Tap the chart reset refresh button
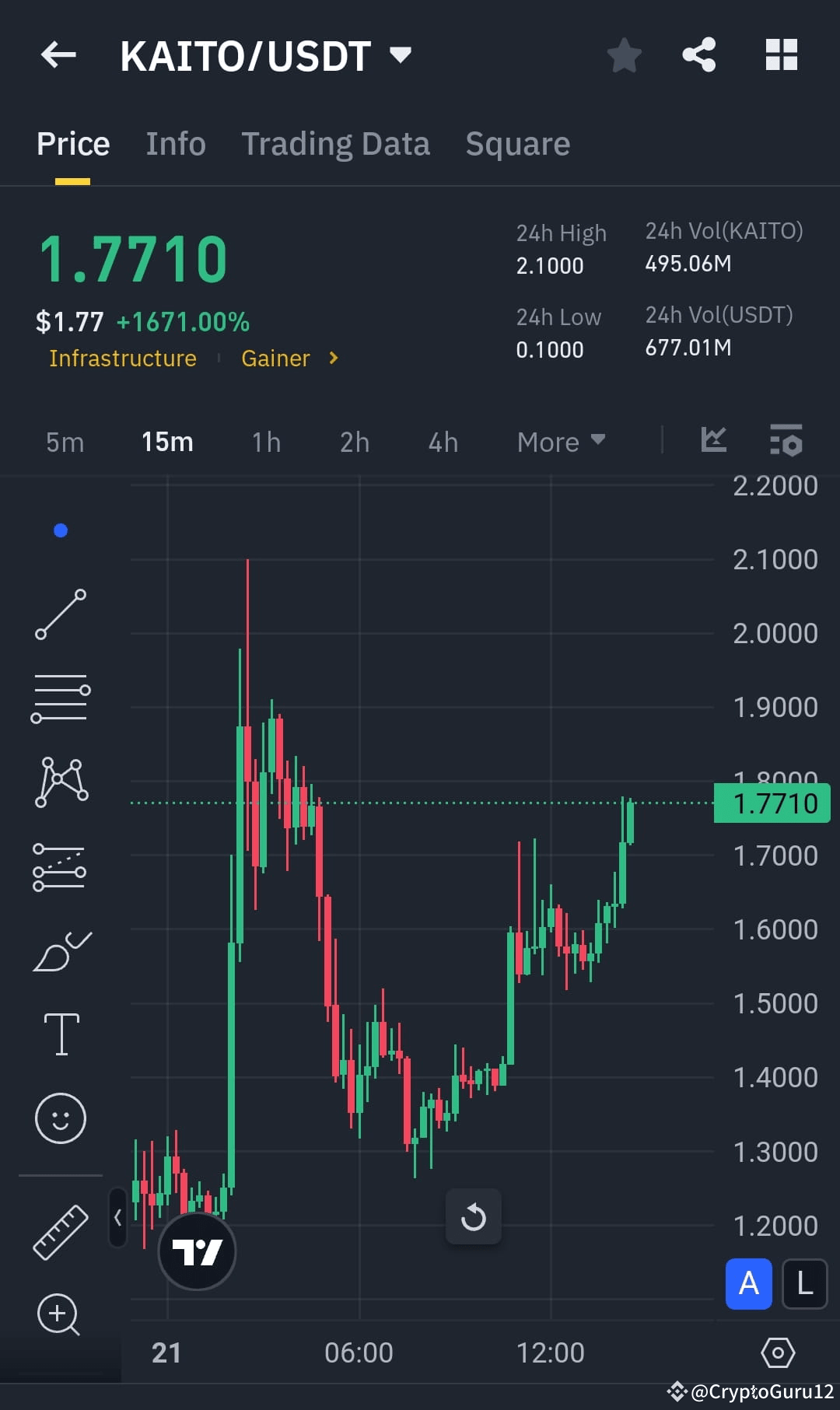840x1410 pixels. pyautogui.click(x=474, y=1216)
